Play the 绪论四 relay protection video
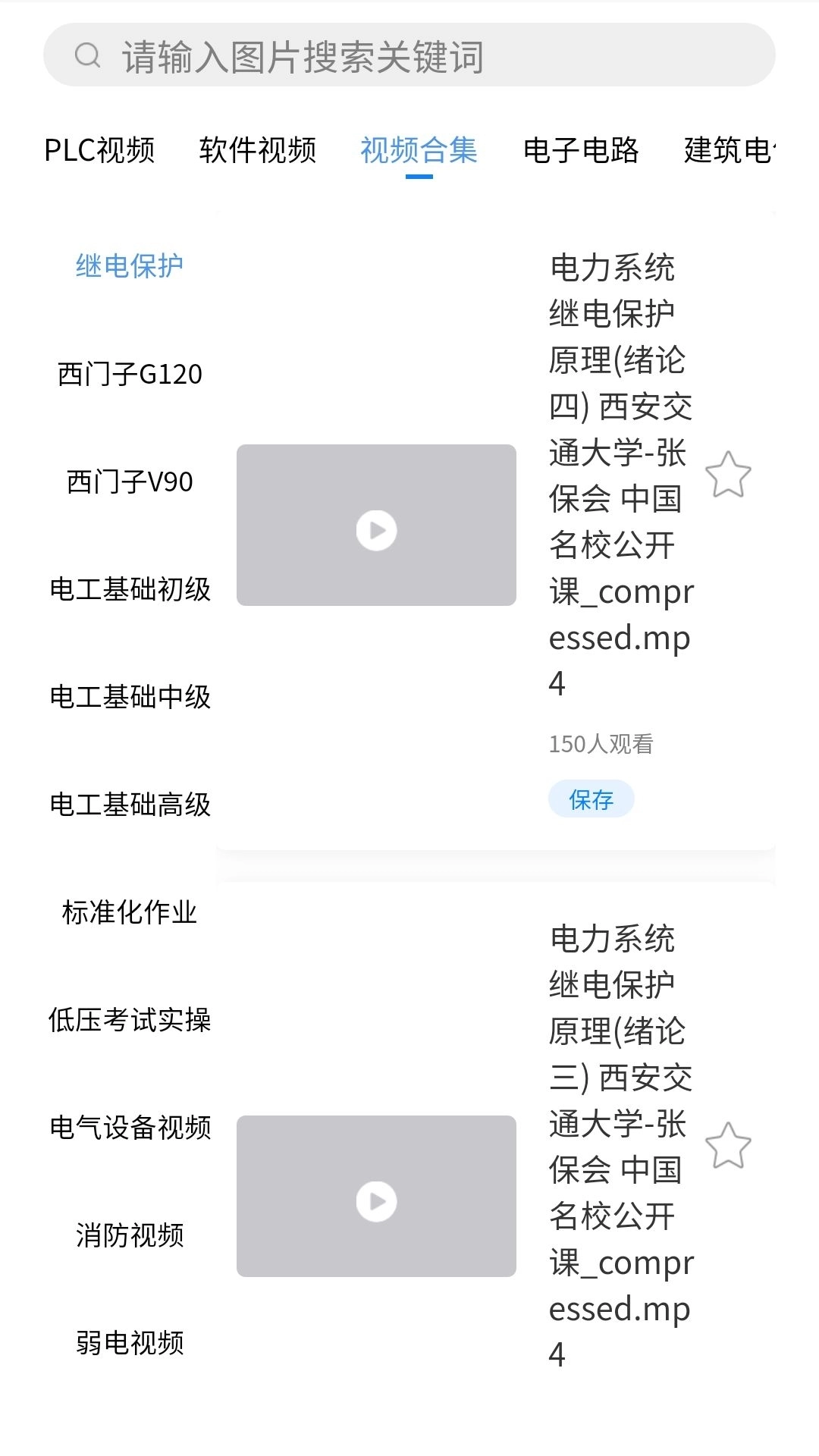The width and height of the screenshot is (819, 1456). pos(375,531)
